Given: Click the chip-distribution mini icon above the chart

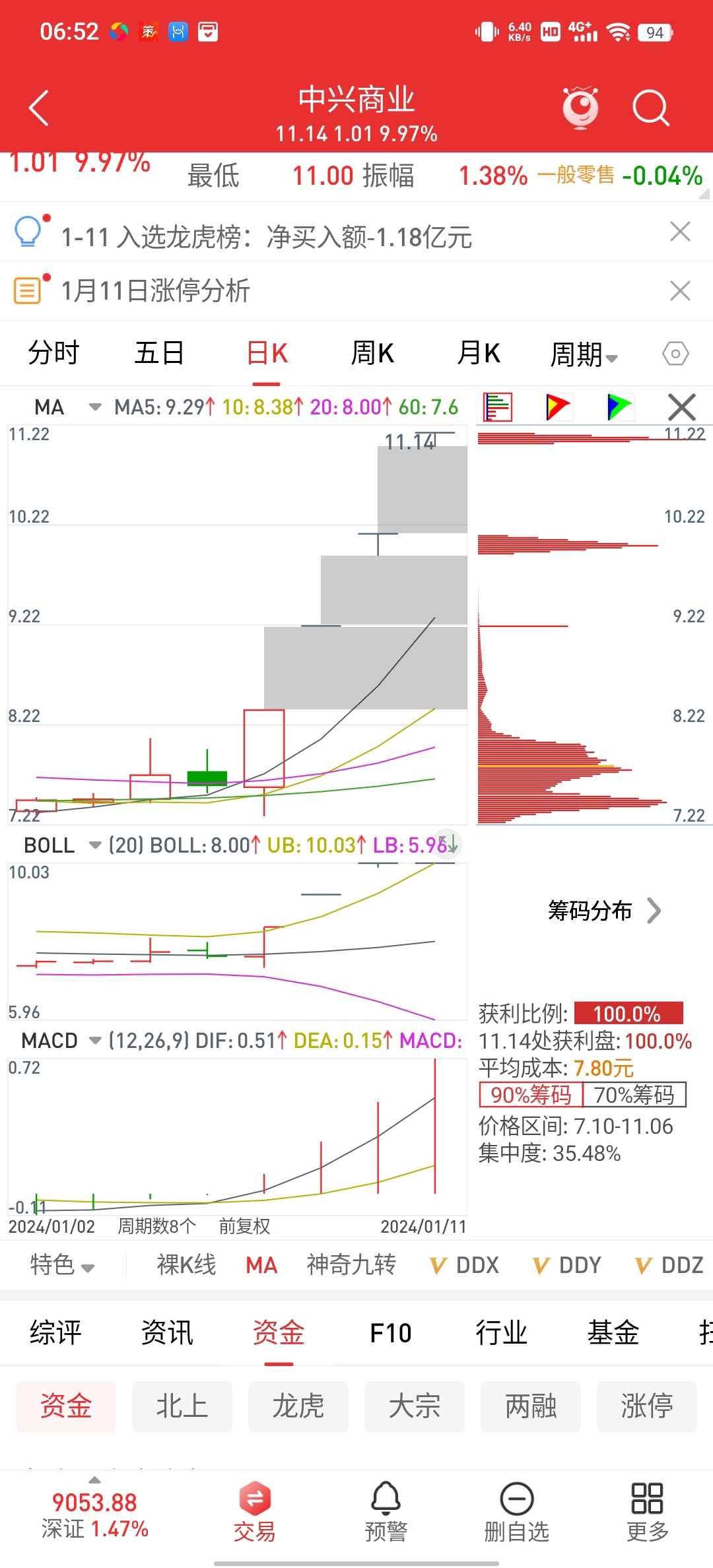Looking at the screenshot, I should click(497, 407).
